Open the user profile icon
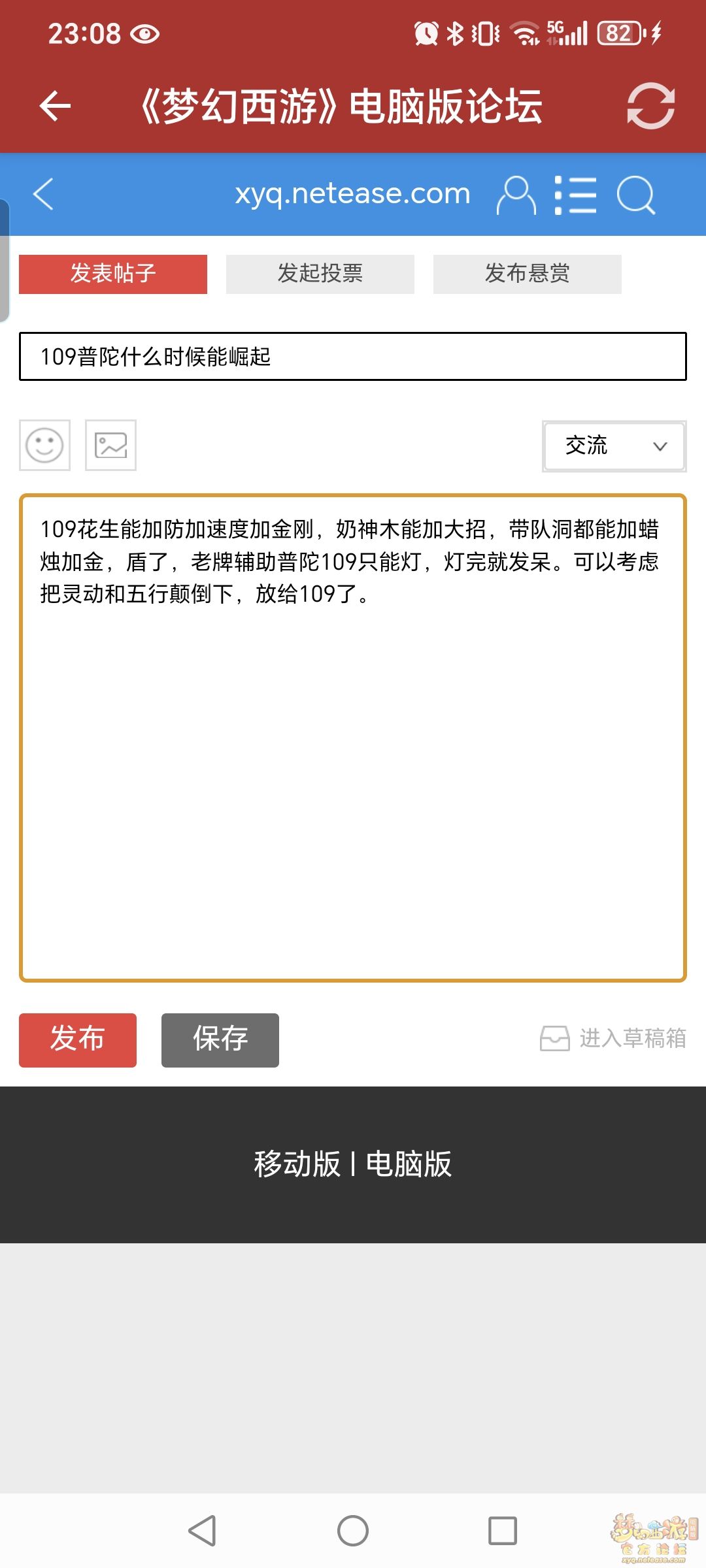The width and height of the screenshot is (706, 1568). pyautogui.click(x=516, y=195)
